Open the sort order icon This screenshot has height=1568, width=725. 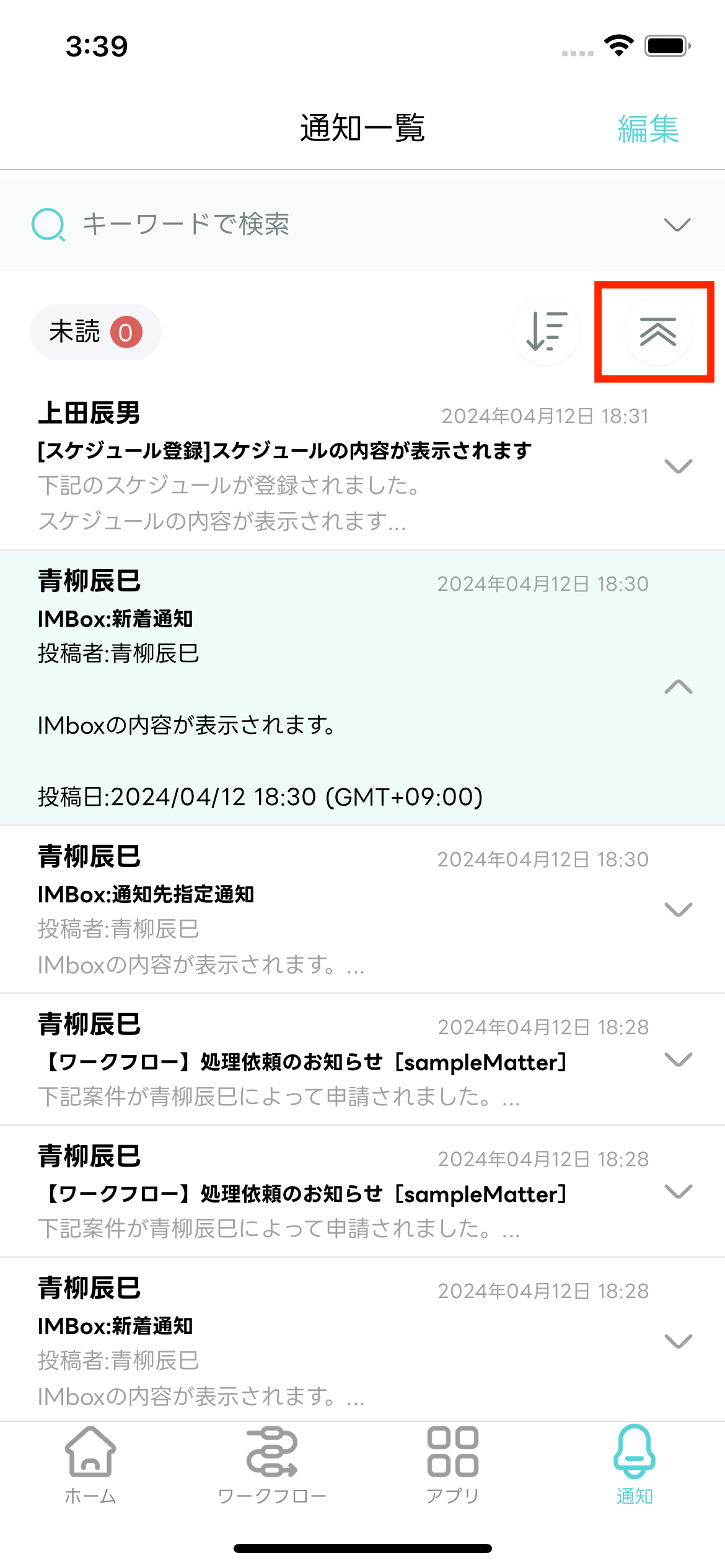[546, 332]
